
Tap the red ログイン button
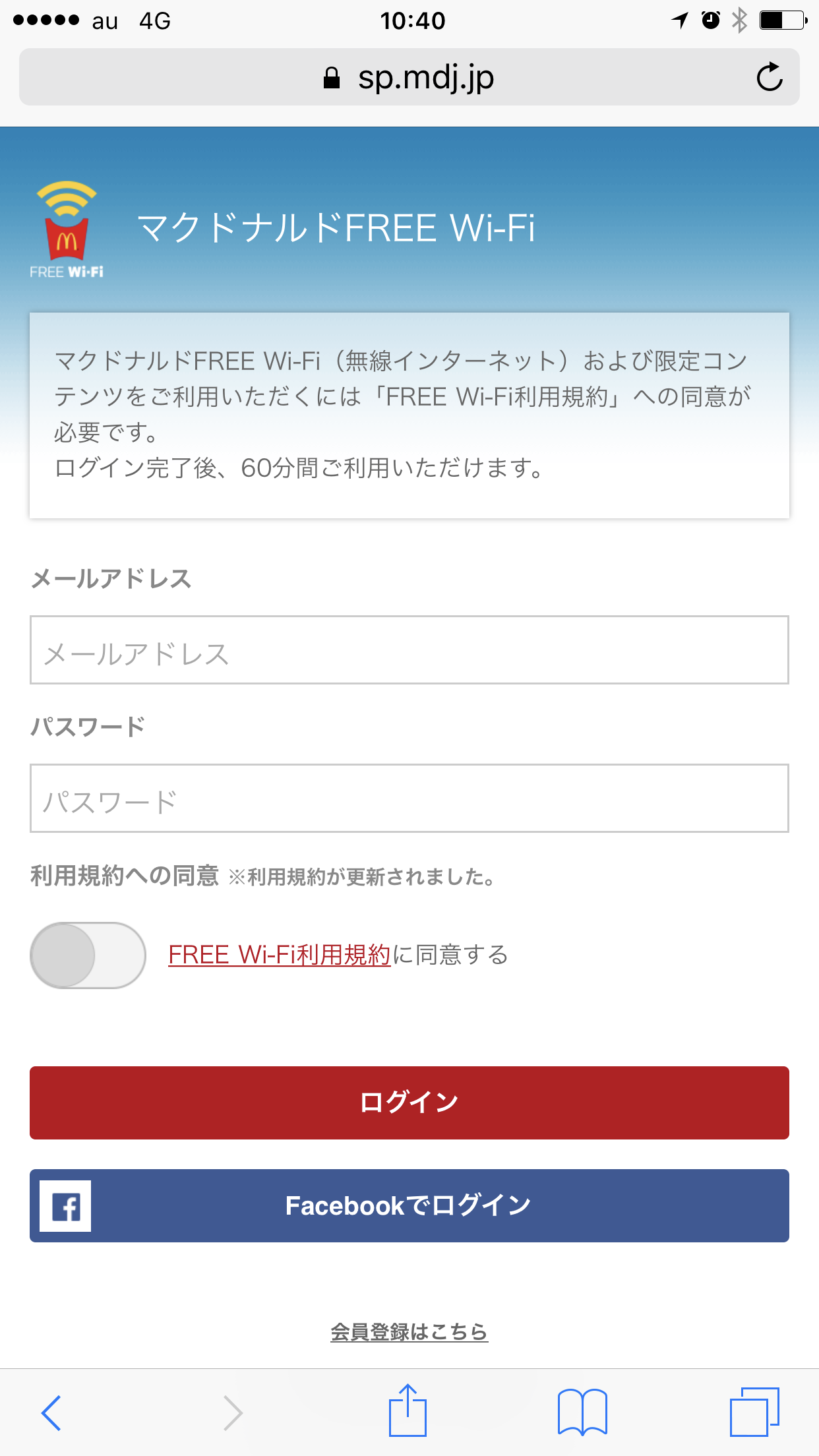point(409,1103)
